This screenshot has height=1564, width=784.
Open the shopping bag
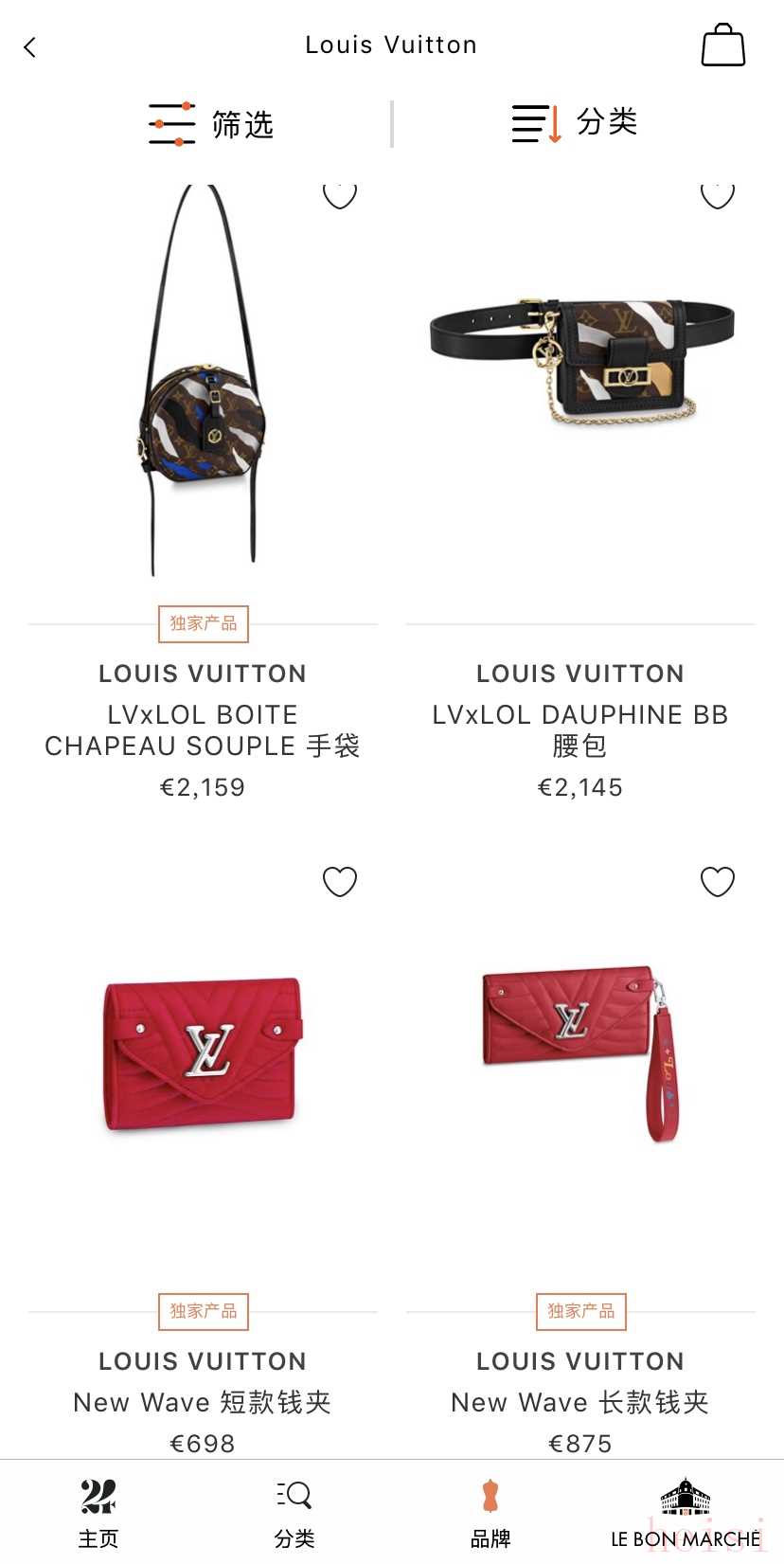722,45
